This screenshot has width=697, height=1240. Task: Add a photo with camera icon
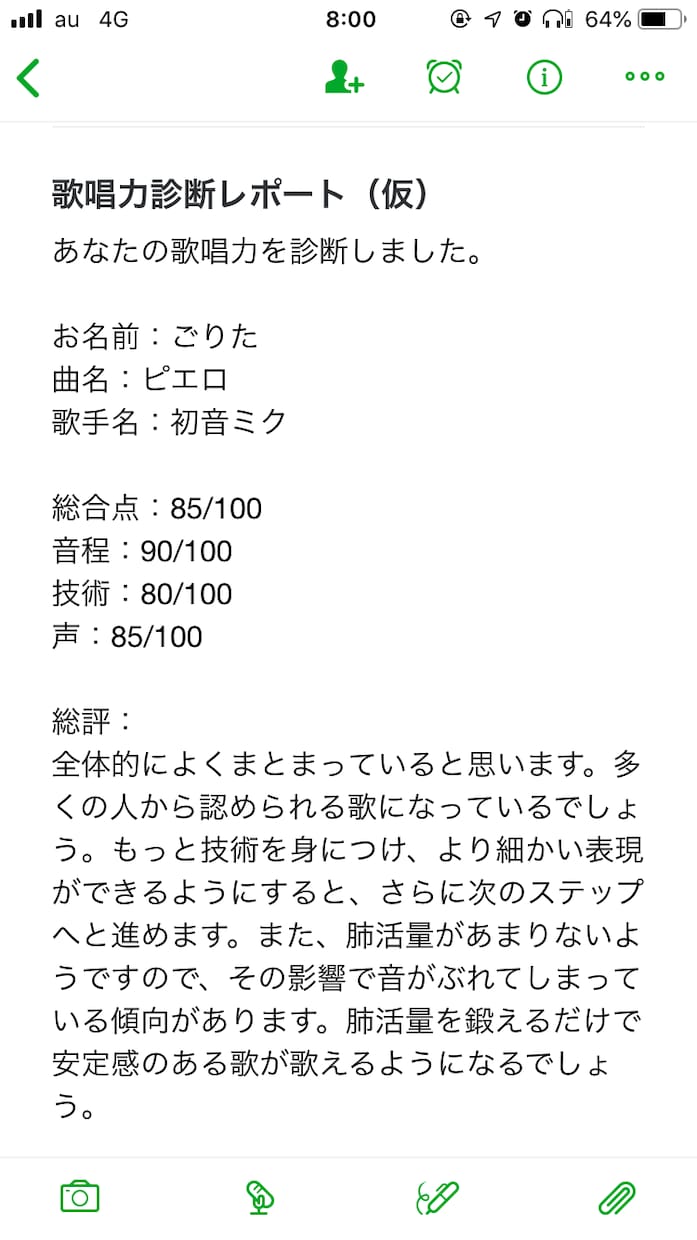(x=80, y=1197)
